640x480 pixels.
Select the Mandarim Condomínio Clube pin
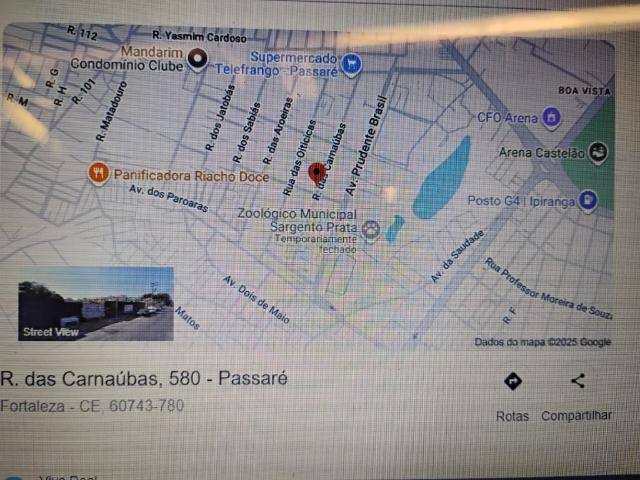[199, 59]
